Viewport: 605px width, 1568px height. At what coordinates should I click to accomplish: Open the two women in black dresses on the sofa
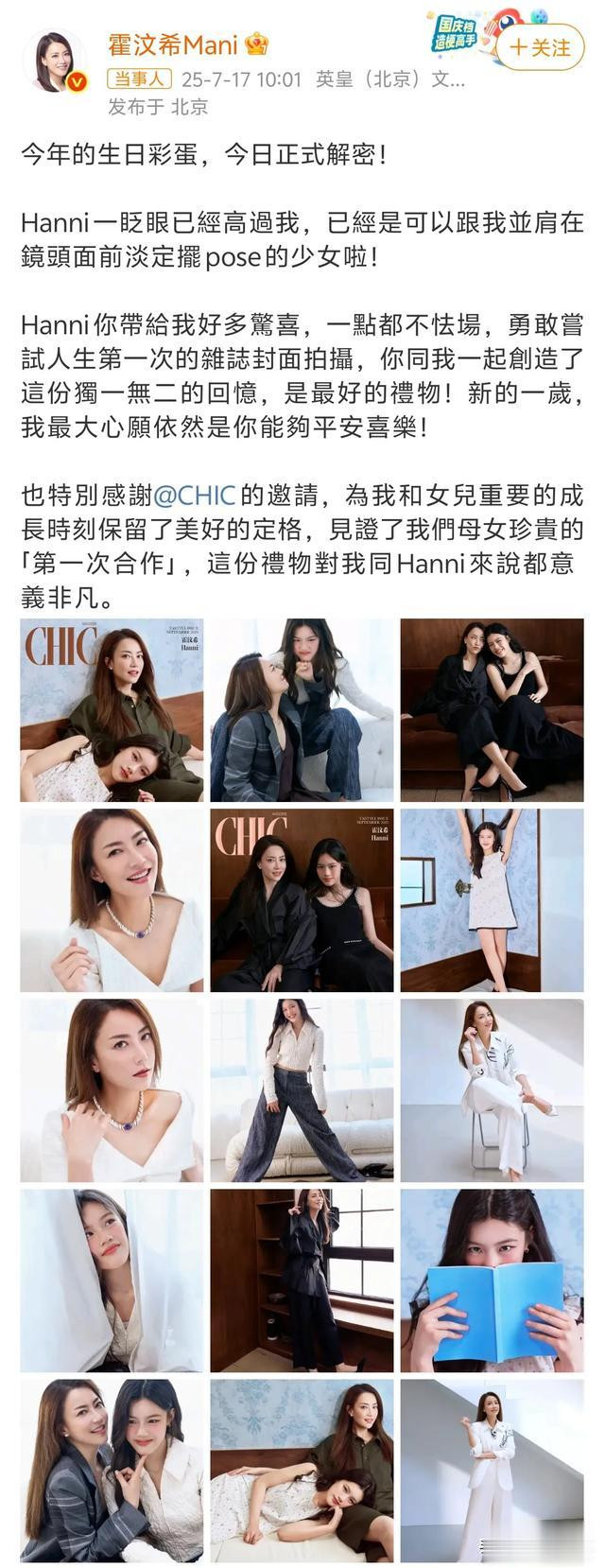pos(492,709)
